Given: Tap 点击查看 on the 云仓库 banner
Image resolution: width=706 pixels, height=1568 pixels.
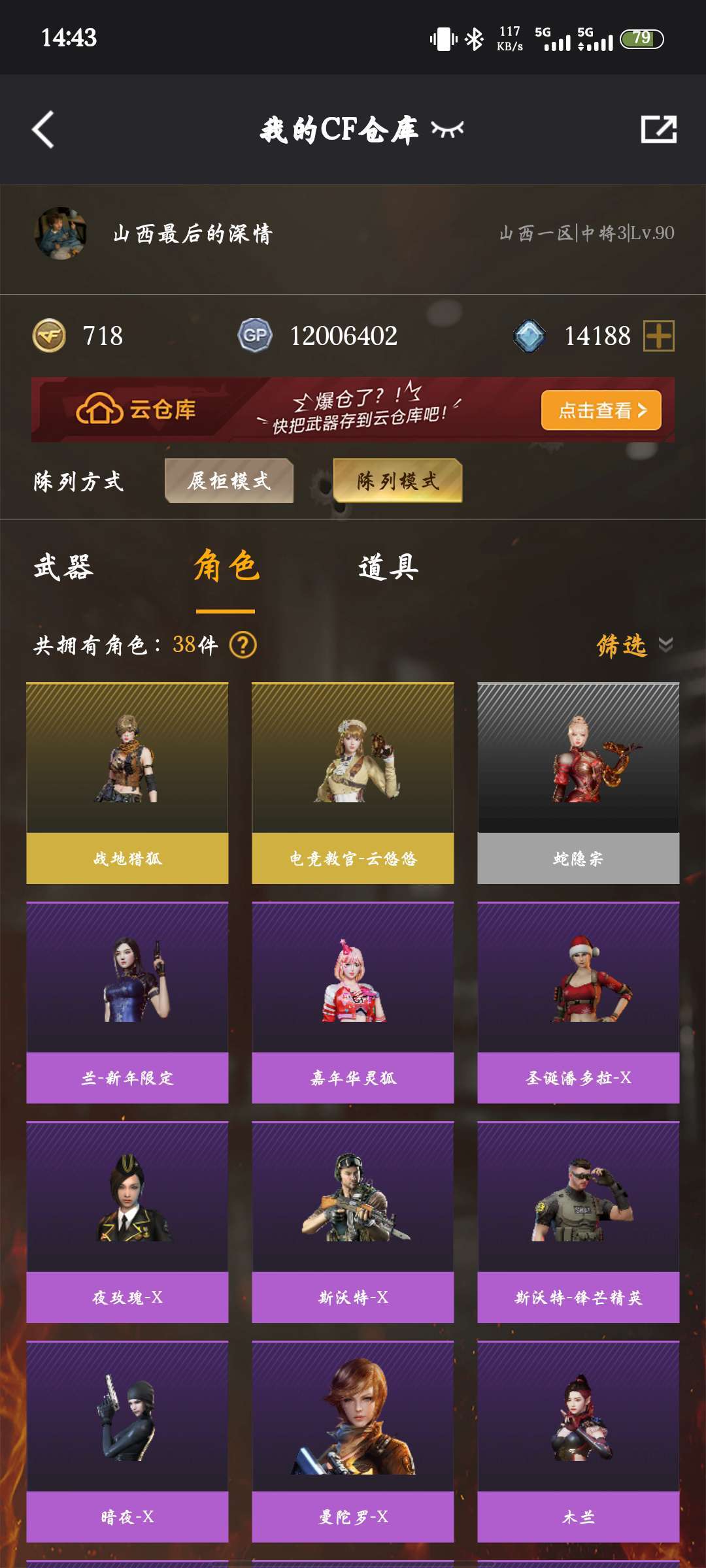Looking at the screenshot, I should [601, 410].
